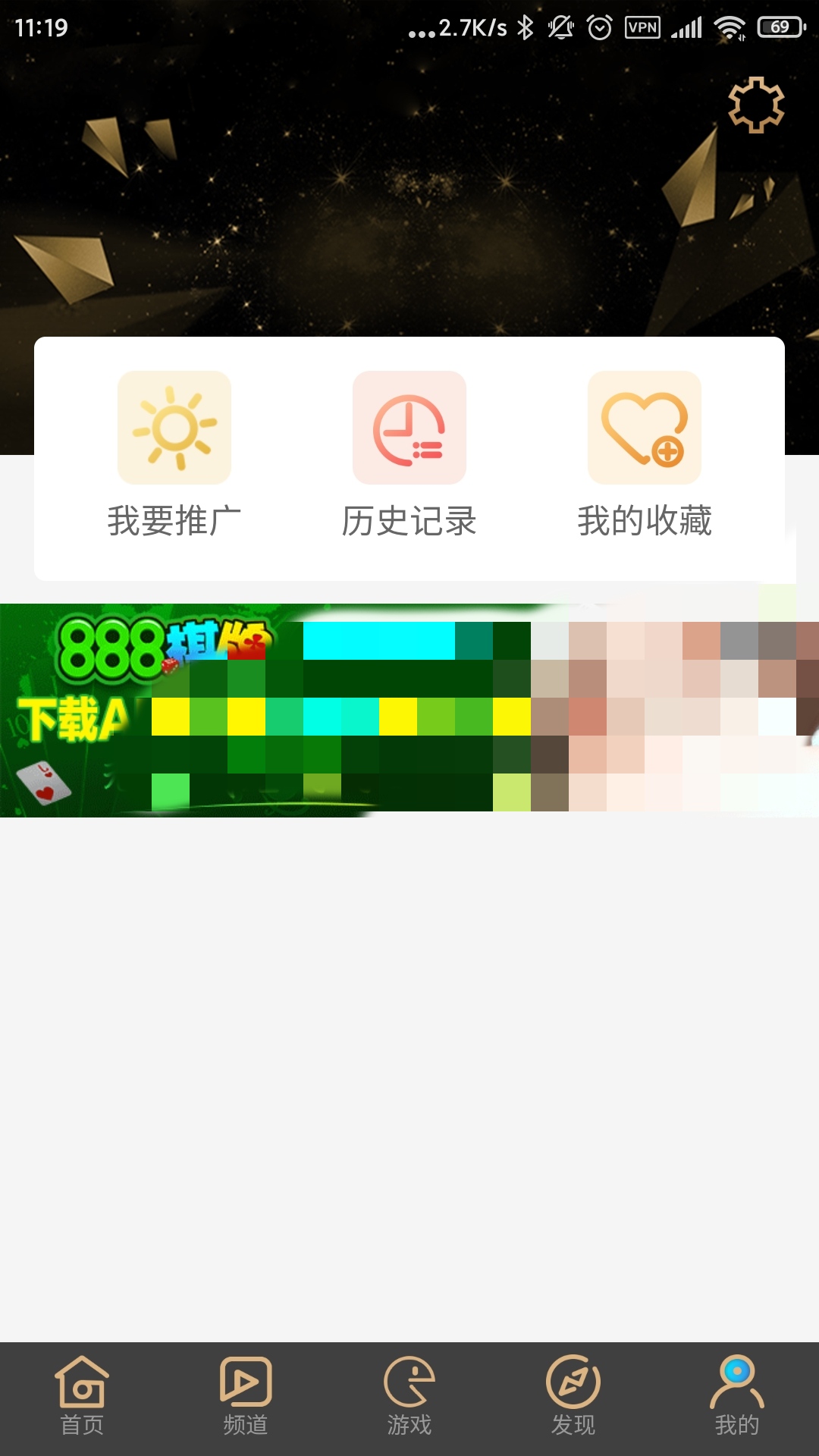The width and height of the screenshot is (819, 1456).
Task: Tap the 888棋牌 ad banner
Action: (x=409, y=710)
